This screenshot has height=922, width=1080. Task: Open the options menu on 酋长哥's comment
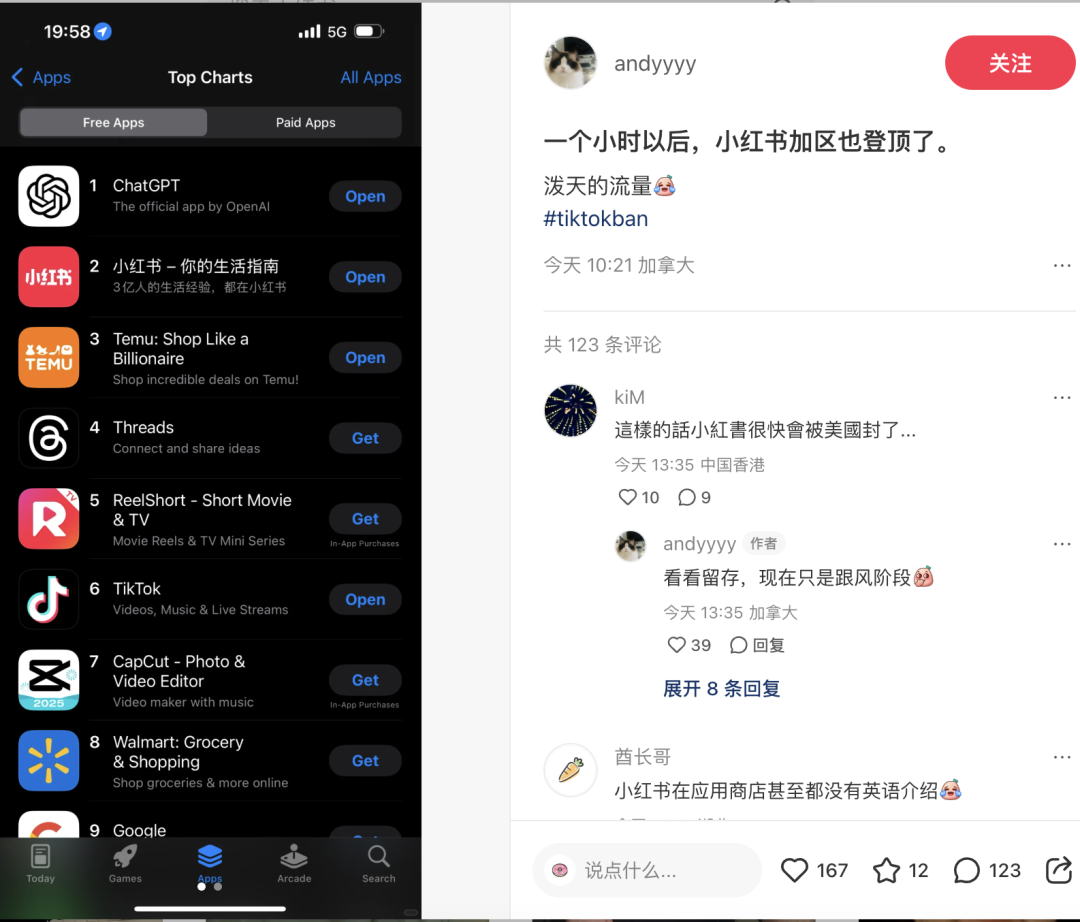click(1061, 757)
